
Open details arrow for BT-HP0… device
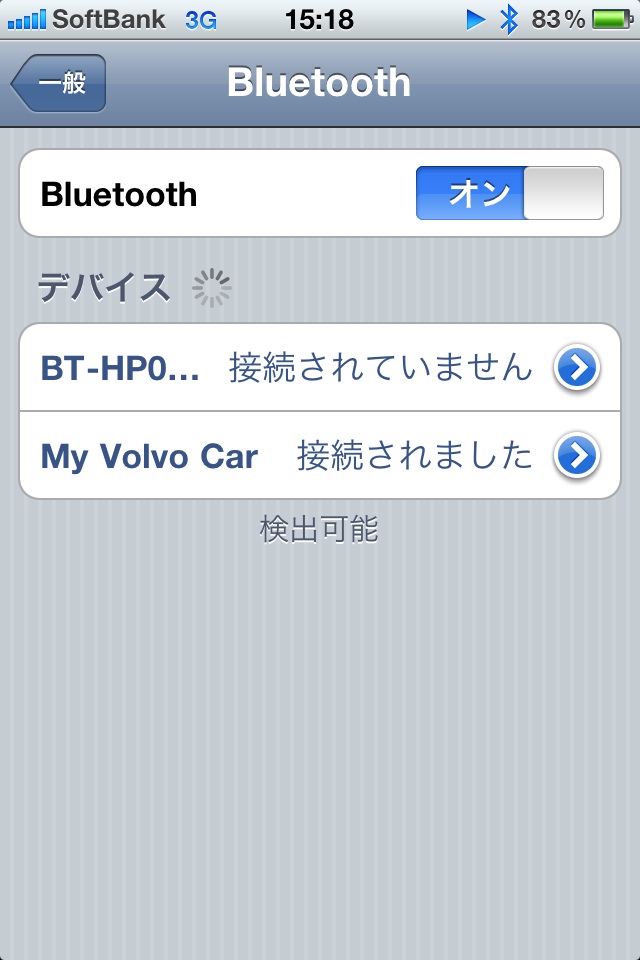577,369
